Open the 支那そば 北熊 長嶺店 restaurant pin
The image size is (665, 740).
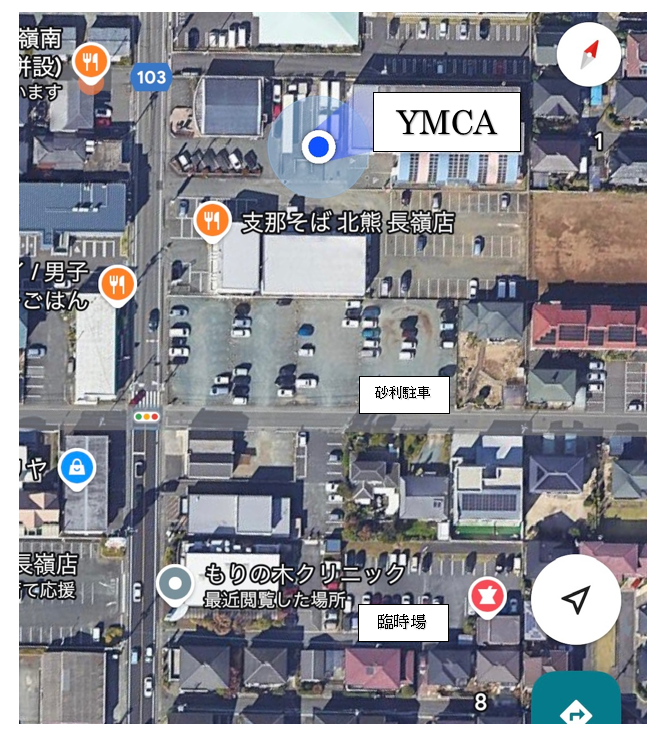tap(211, 220)
